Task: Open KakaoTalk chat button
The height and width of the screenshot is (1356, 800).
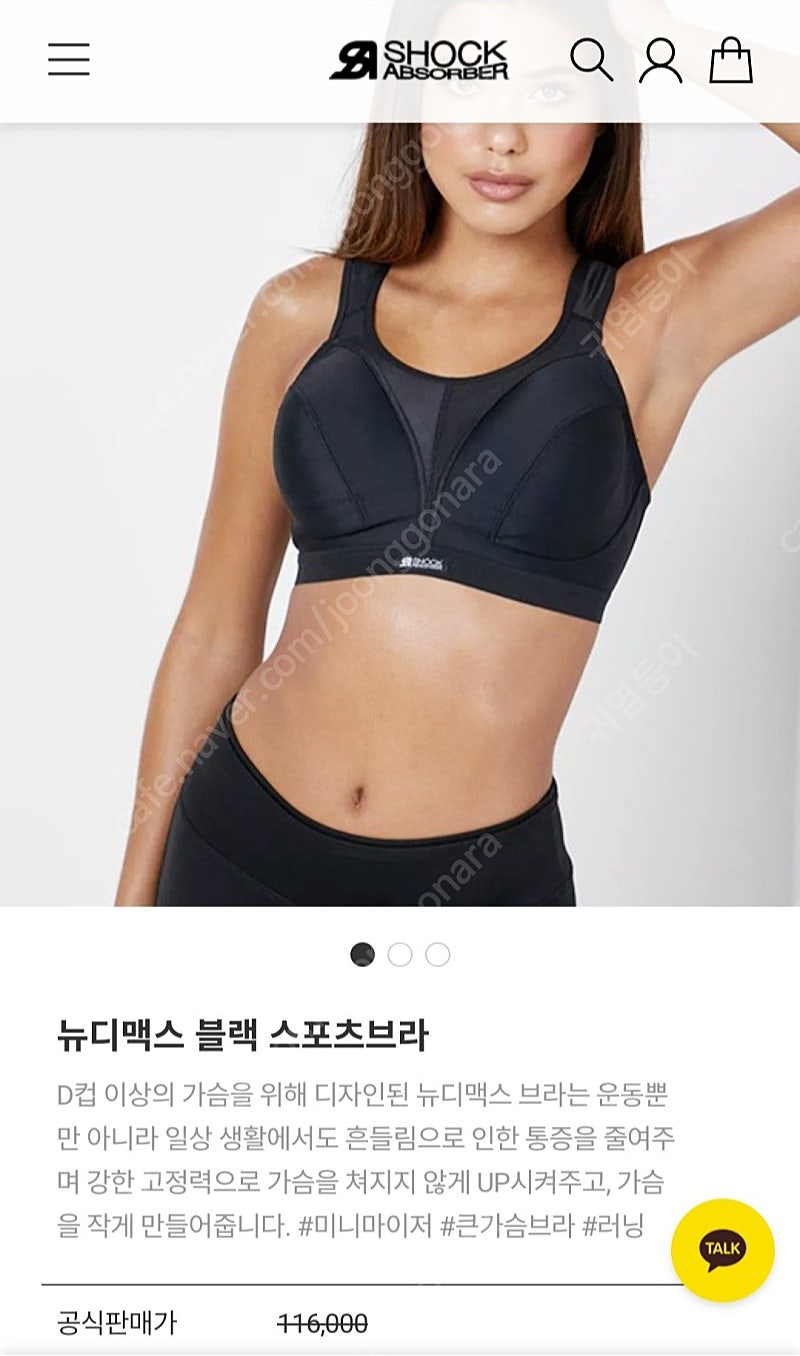Action: tap(722, 1250)
